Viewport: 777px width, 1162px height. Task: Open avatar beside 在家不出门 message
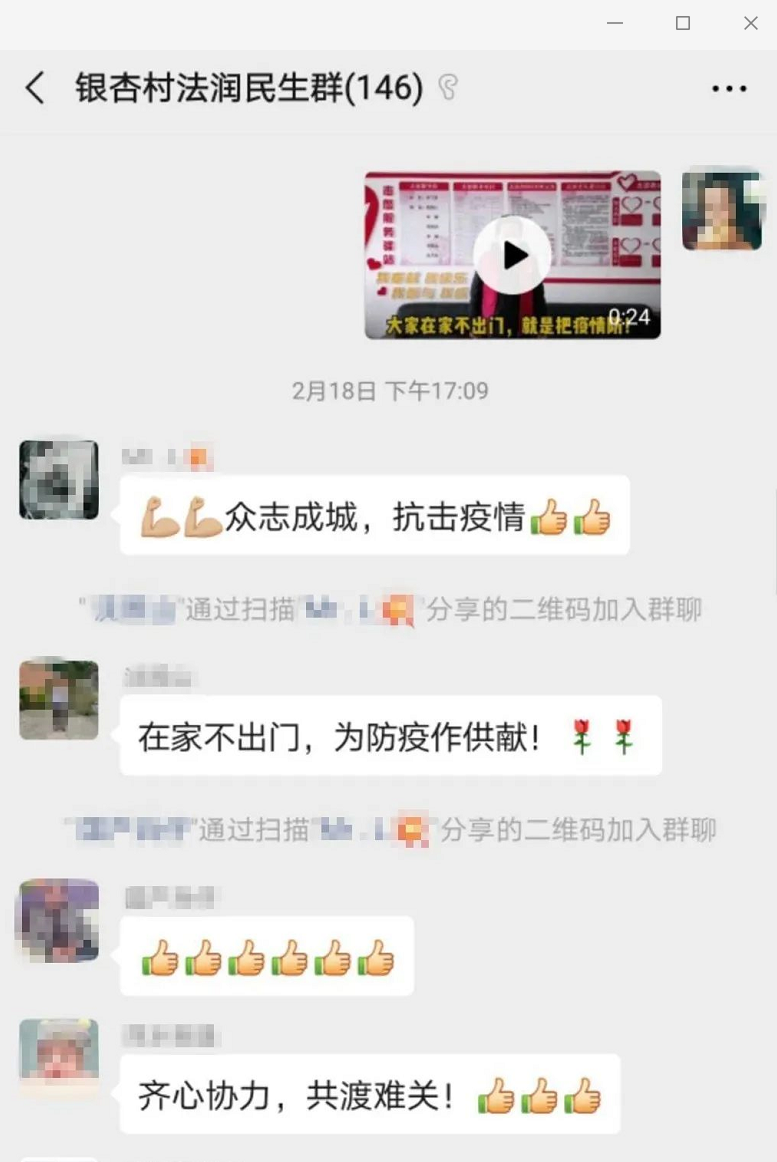(x=59, y=699)
